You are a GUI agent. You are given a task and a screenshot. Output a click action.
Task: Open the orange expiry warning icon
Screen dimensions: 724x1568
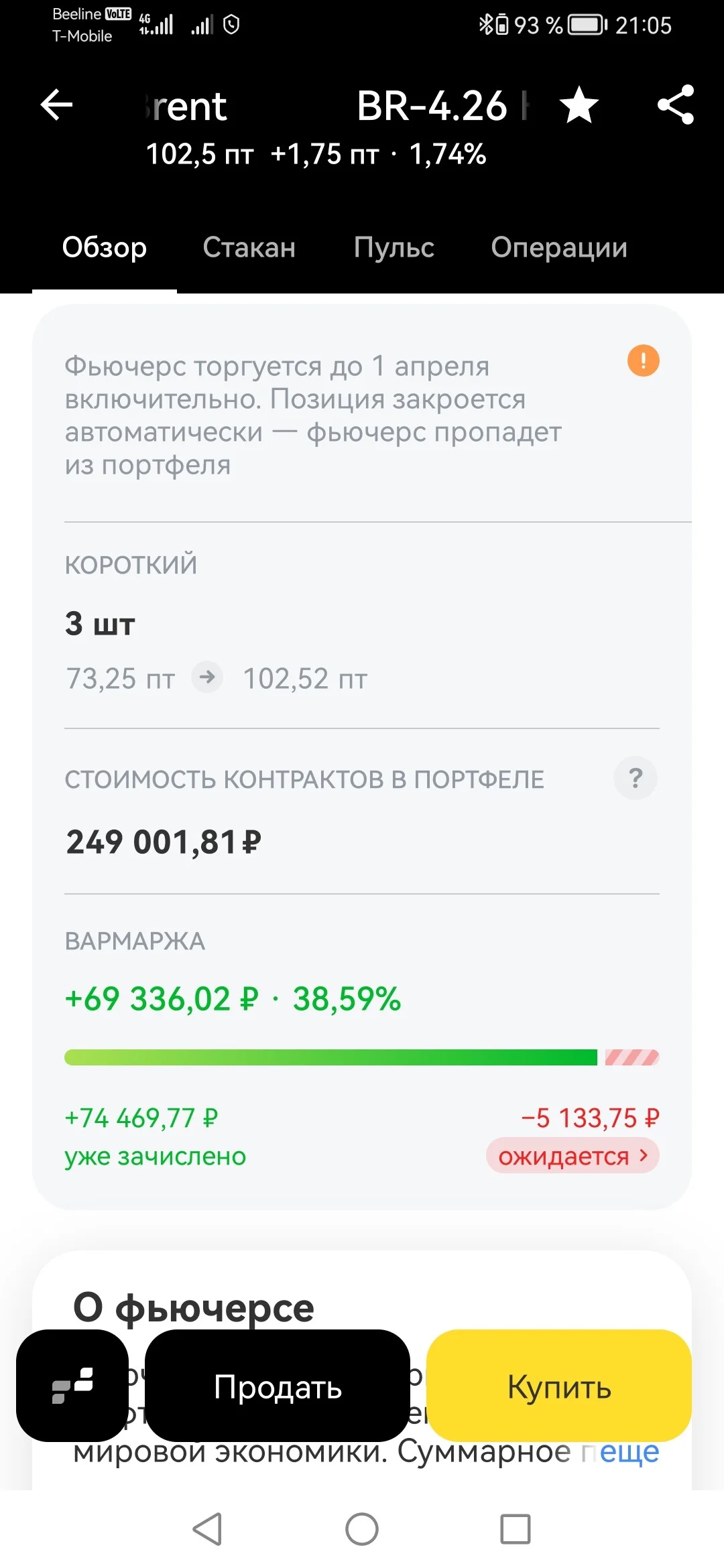tap(643, 361)
